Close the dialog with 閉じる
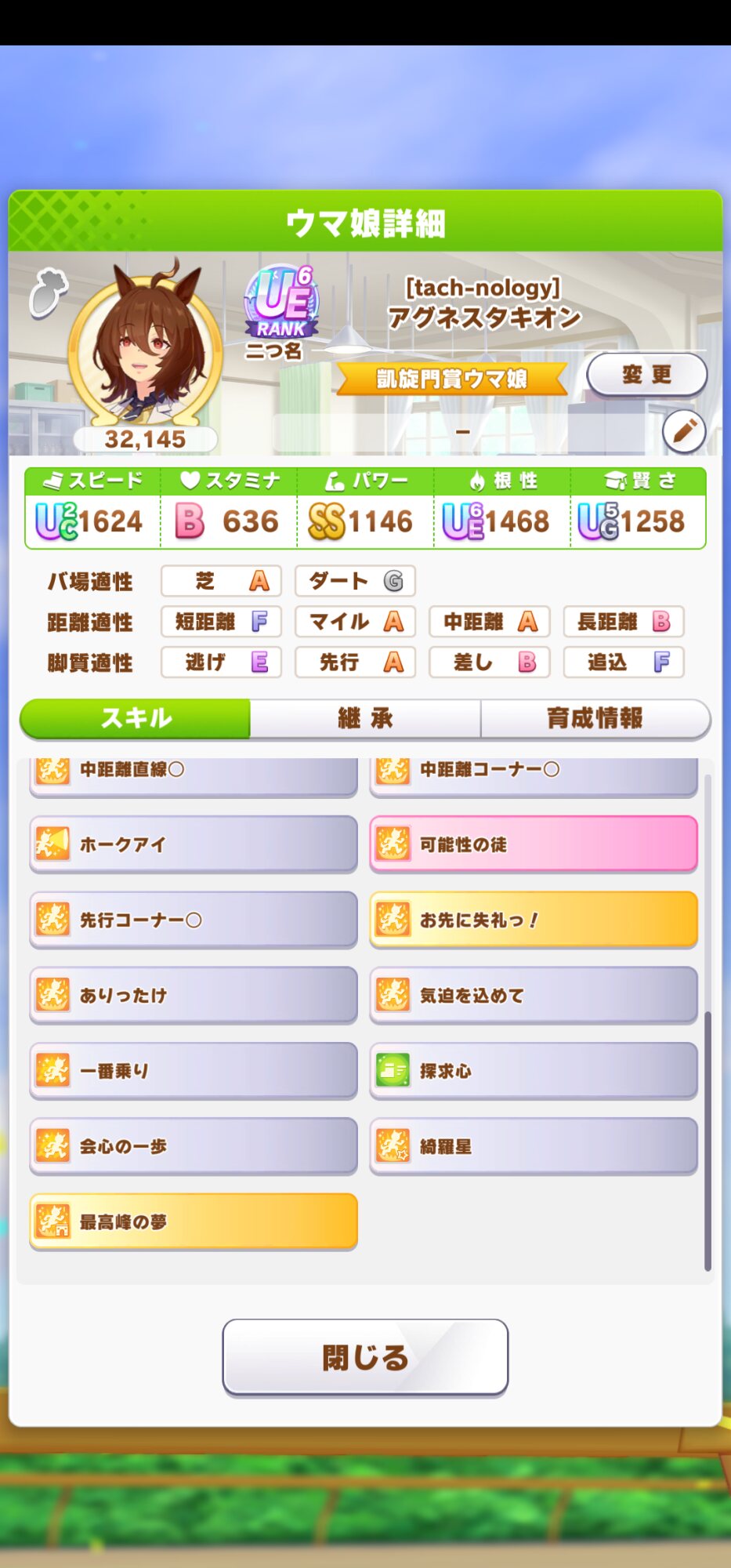This screenshot has width=731, height=1568. 365,1357
